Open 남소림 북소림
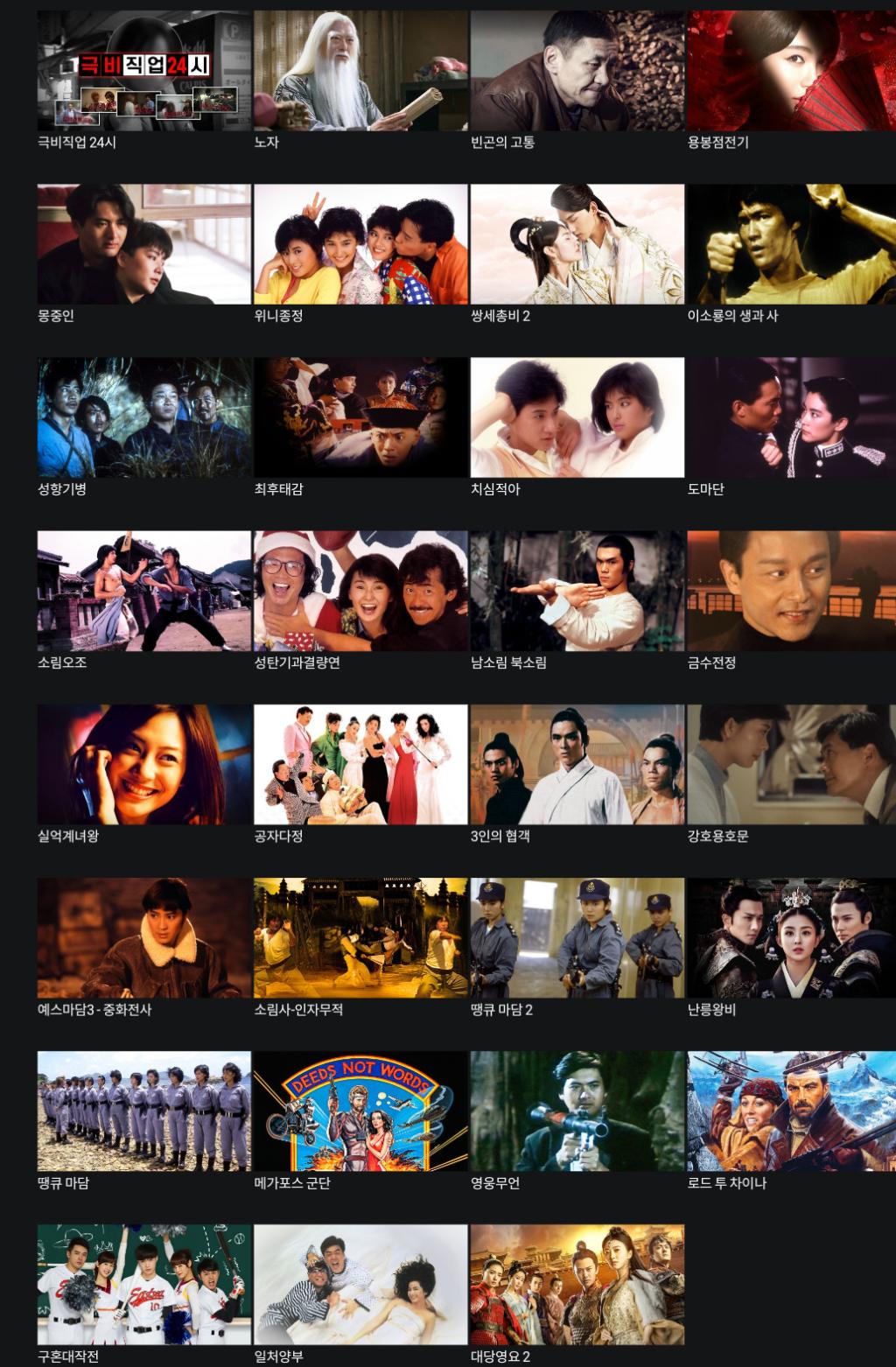 [577, 591]
